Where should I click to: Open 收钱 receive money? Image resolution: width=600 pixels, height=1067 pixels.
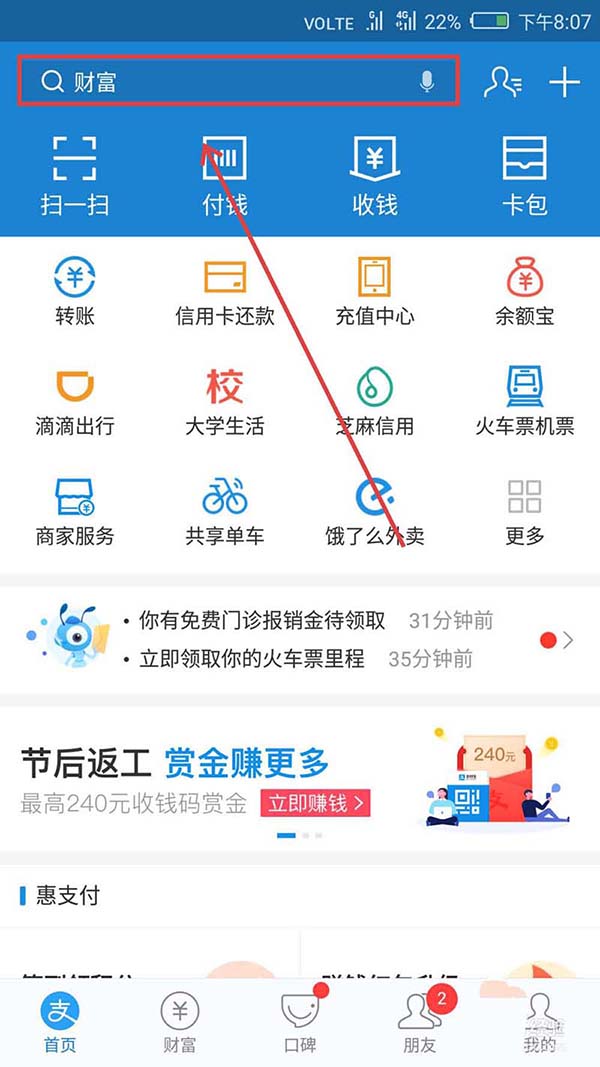(375, 176)
